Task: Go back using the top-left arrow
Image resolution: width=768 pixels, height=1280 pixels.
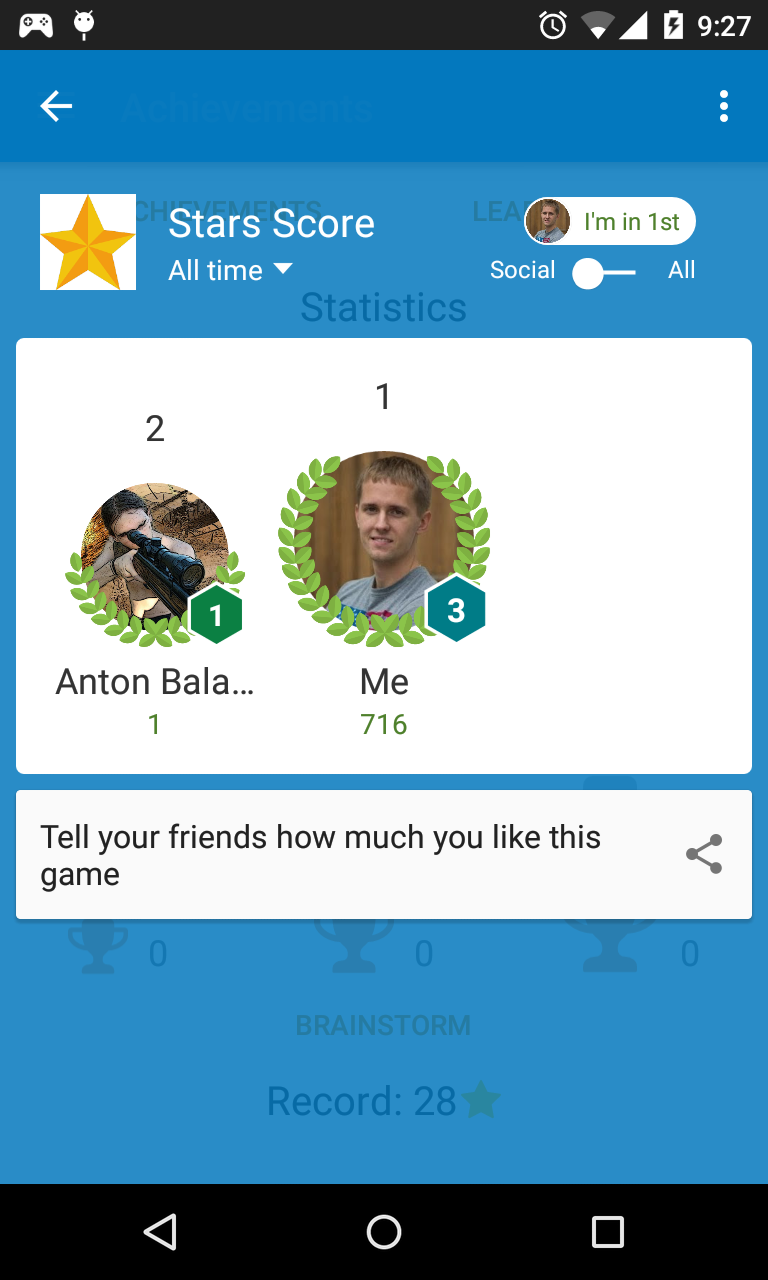Action: tap(56, 106)
